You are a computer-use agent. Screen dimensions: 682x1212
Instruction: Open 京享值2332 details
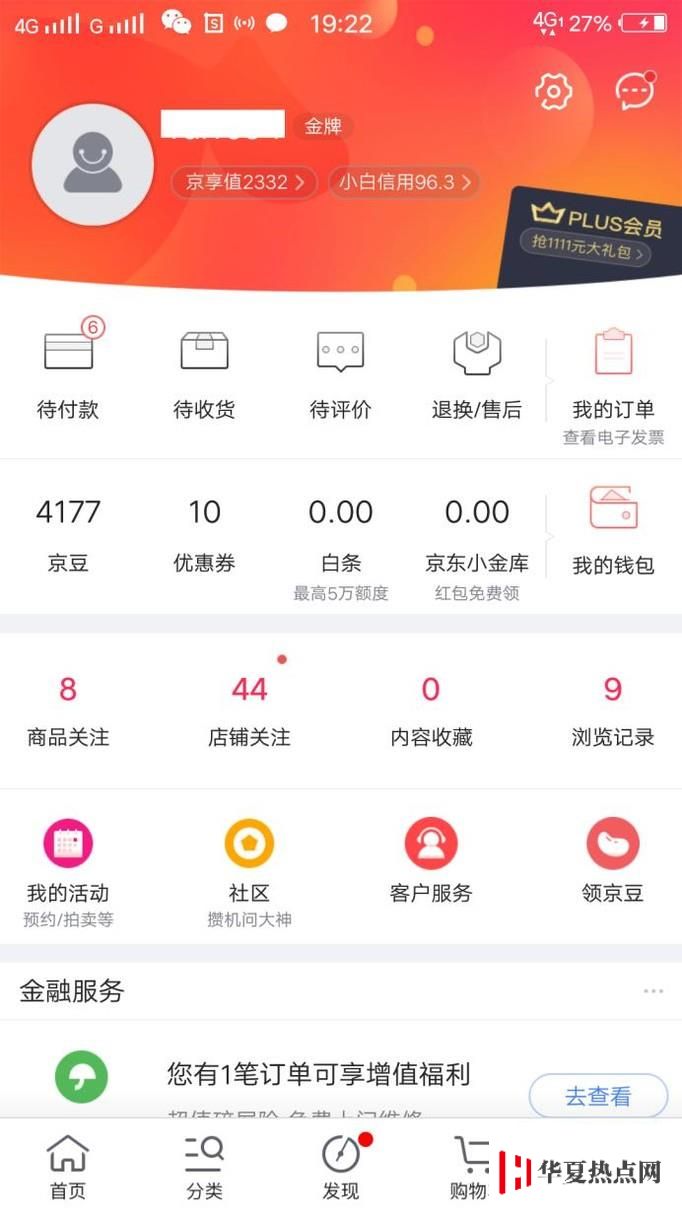[x=244, y=182]
